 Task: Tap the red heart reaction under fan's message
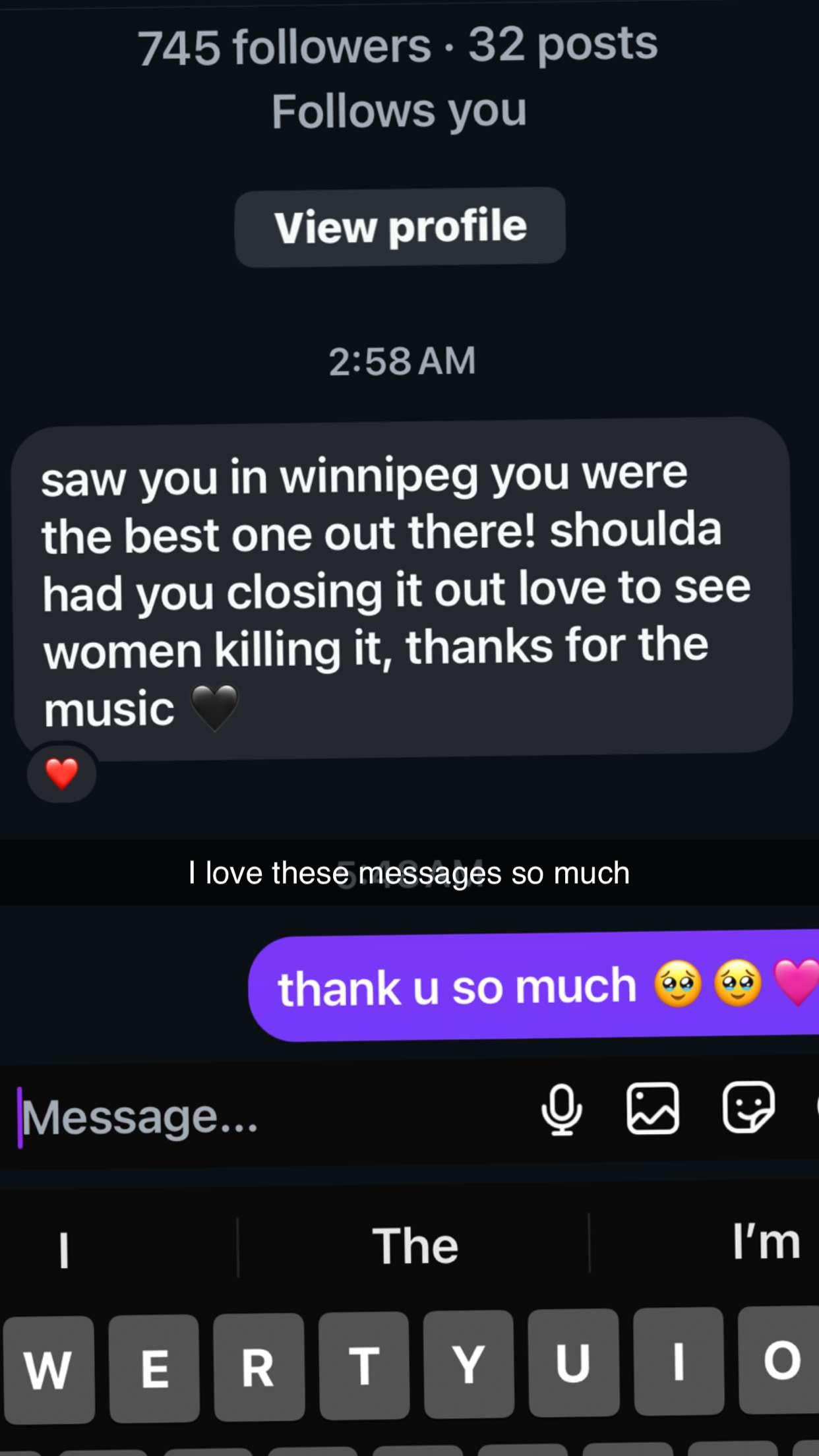pyautogui.click(x=61, y=773)
